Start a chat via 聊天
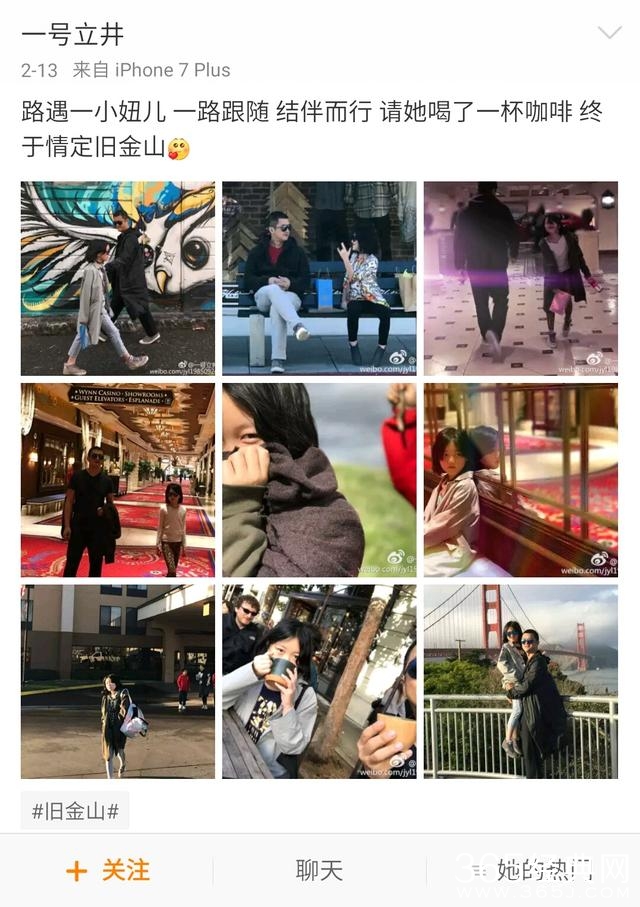Screen dimensions: 640x907 click(x=320, y=871)
